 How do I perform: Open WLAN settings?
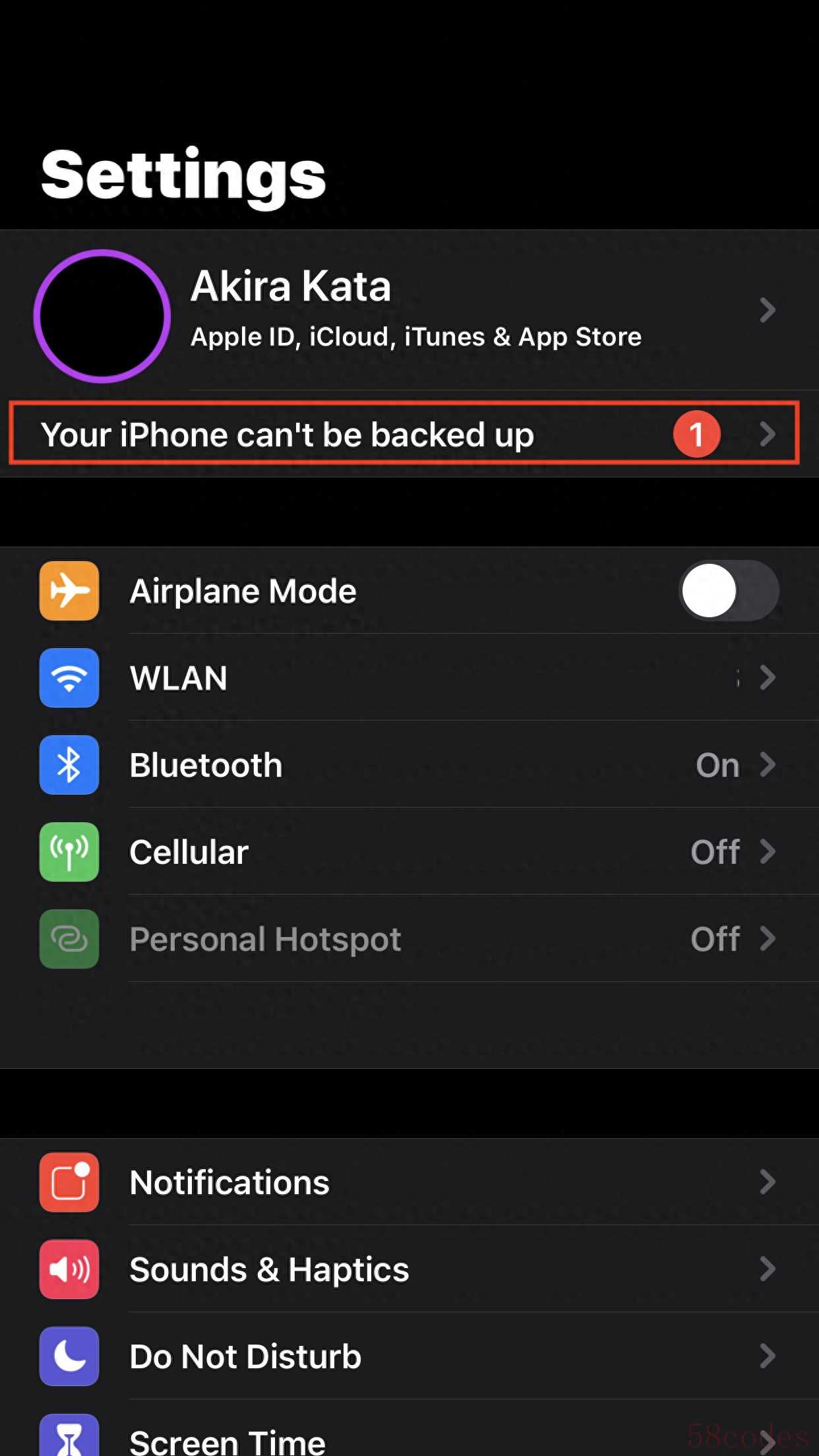coord(409,678)
